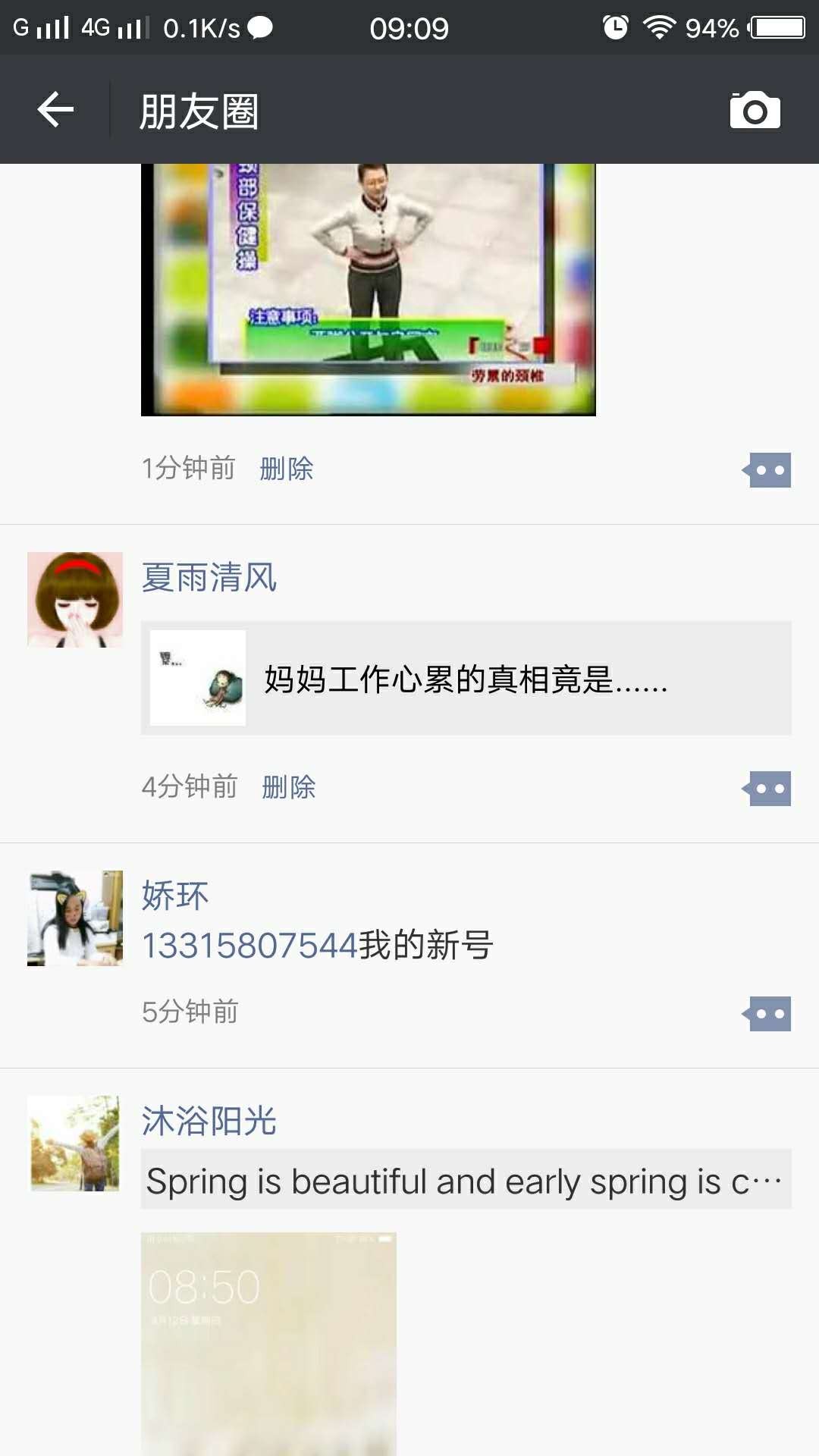Tap the name 娇环
This screenshot has width=819, height=1456.
pos(175,896)
